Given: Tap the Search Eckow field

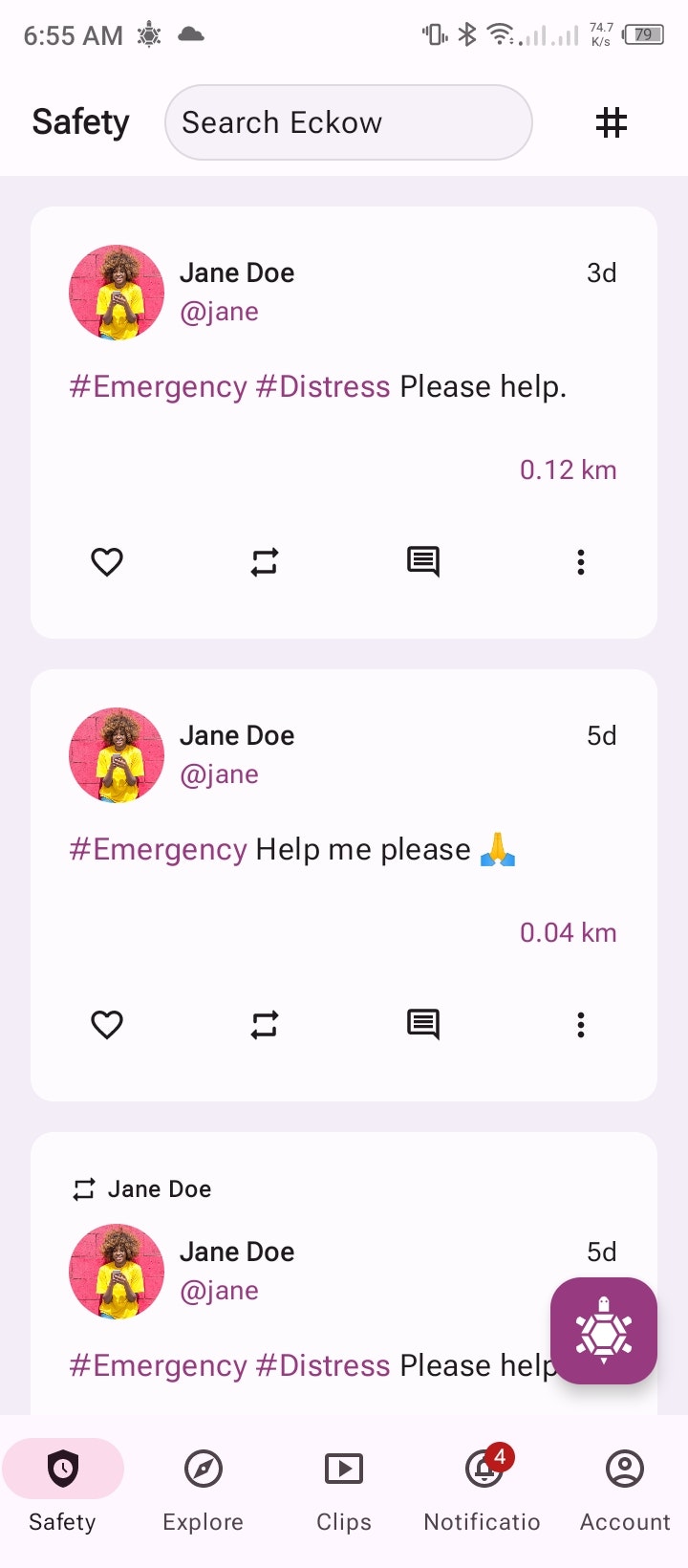Looking at the screenshot, I should (348, 122).
